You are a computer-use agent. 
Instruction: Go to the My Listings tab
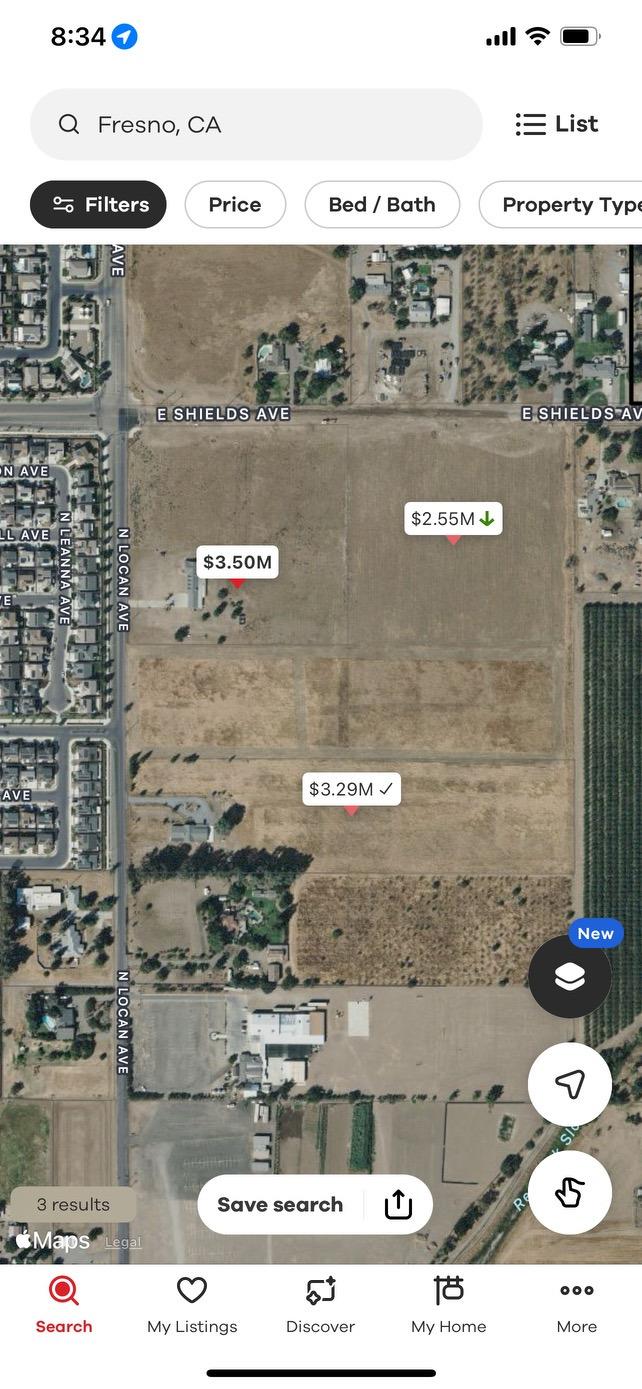click(192, 1306)
